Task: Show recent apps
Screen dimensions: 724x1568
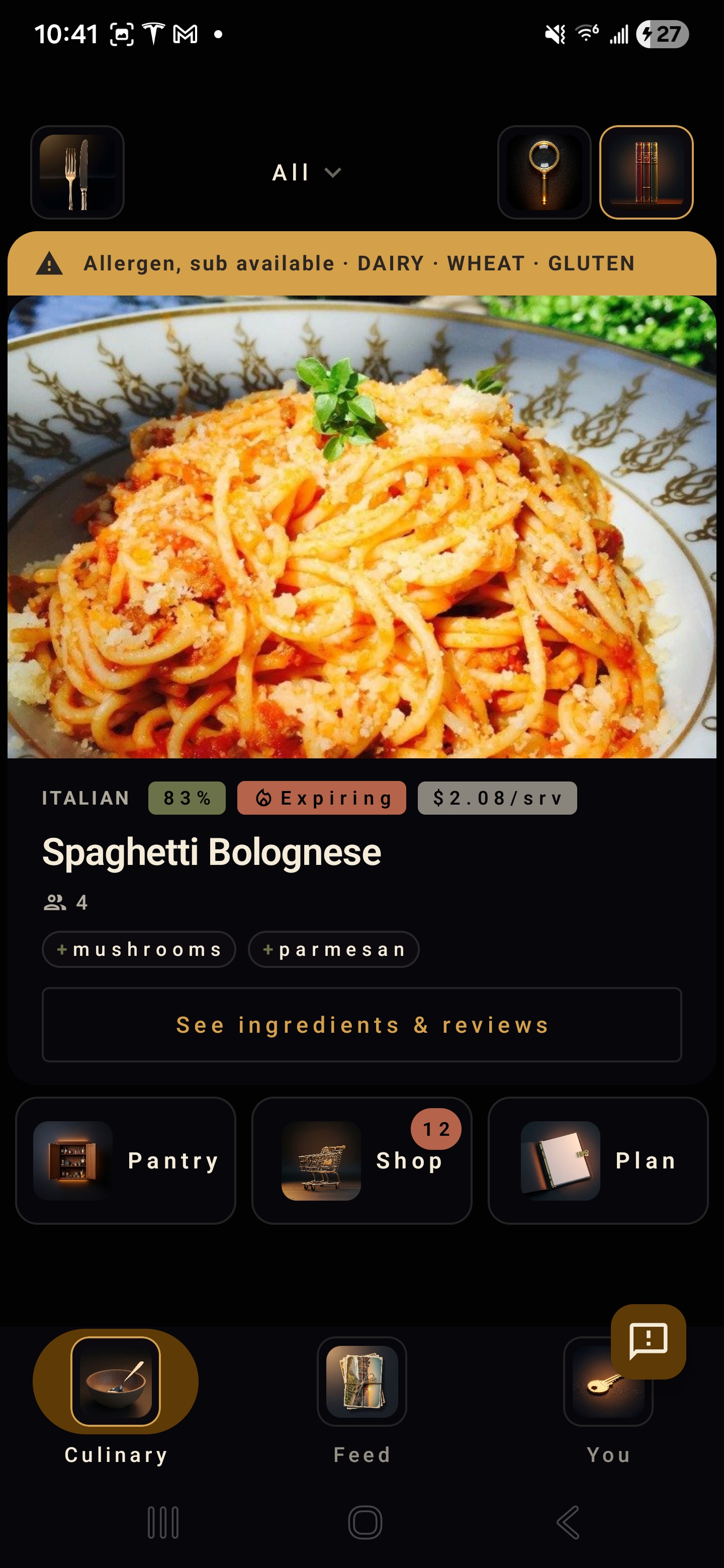Action: pyautogui.click(x=163, y=1522)
